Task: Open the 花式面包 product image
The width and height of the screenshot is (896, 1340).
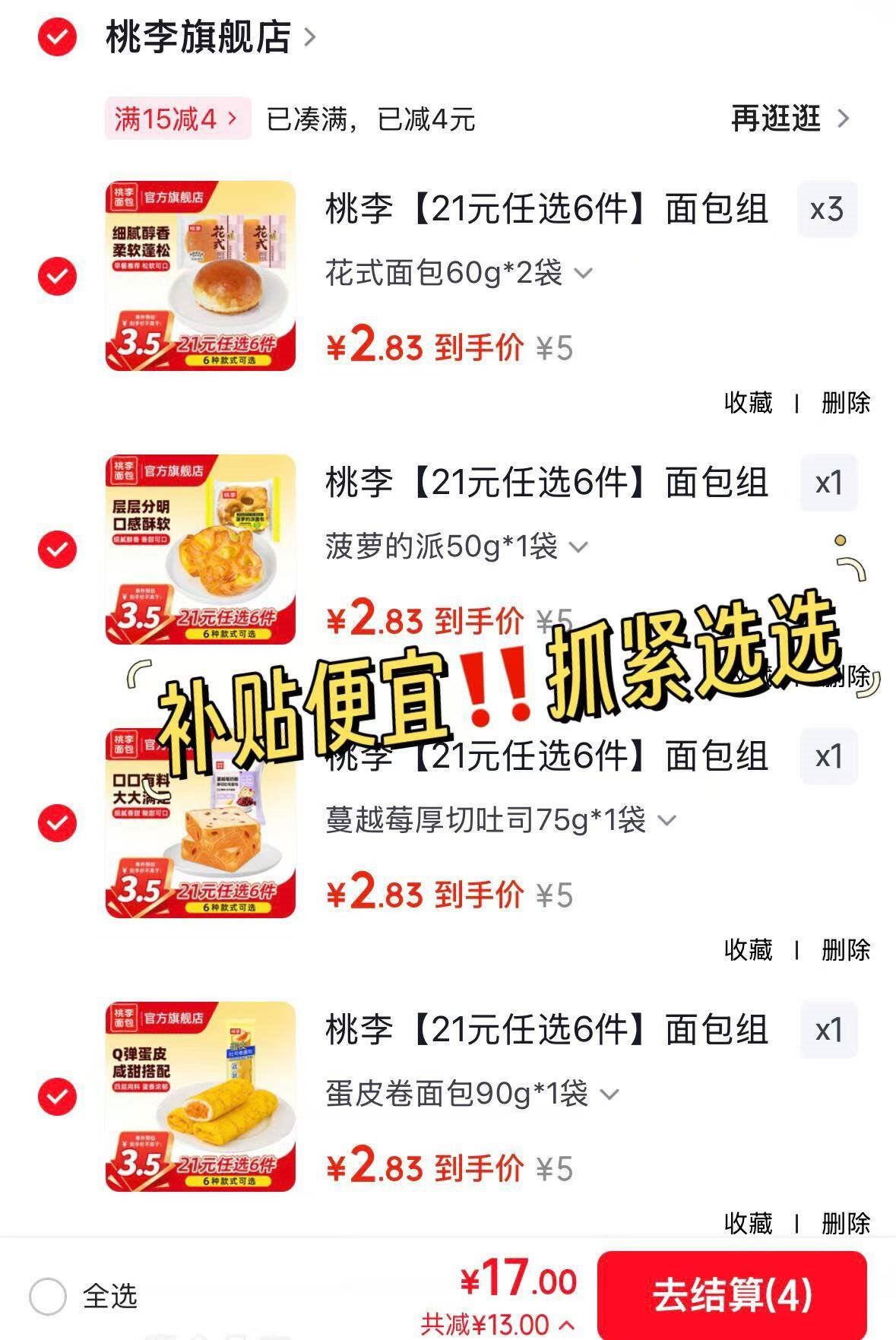Action: point(201,276)
